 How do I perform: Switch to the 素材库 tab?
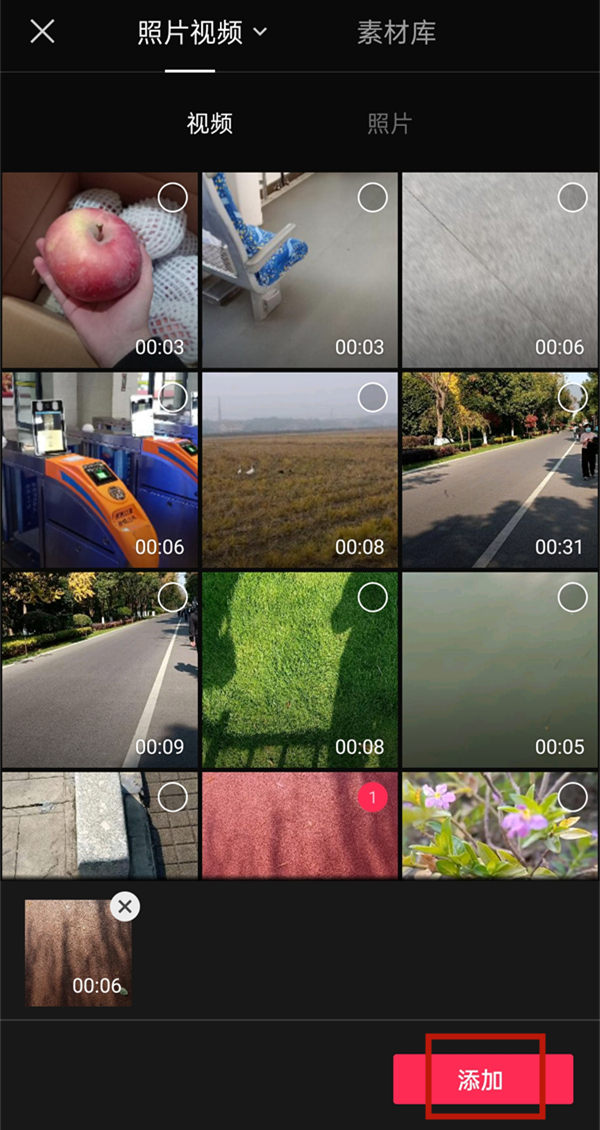pyautogui.click(x=396, y=33)
